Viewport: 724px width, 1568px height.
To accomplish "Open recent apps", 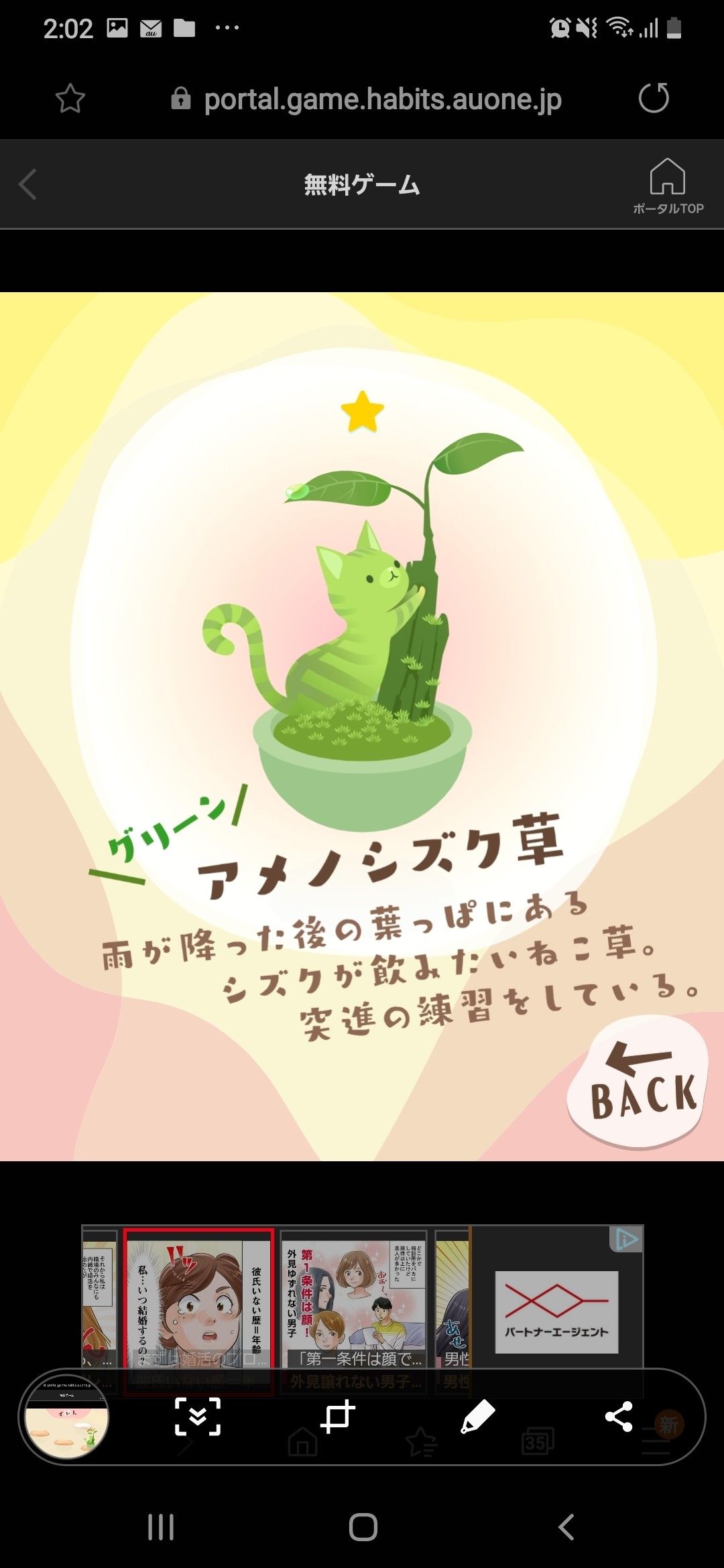I will [x=161, y=1527].
